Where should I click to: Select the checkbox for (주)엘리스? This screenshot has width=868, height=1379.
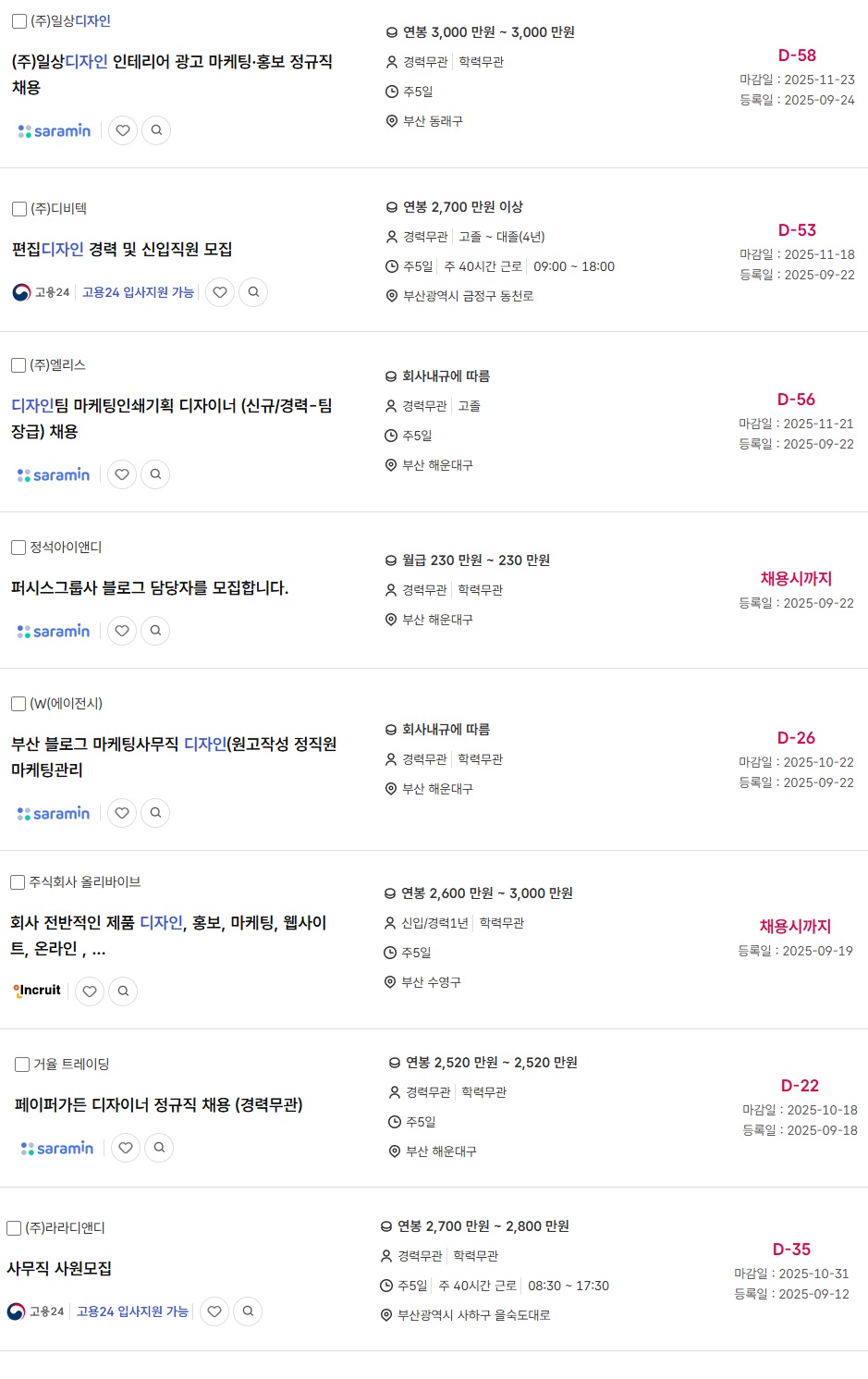point(18,365)
